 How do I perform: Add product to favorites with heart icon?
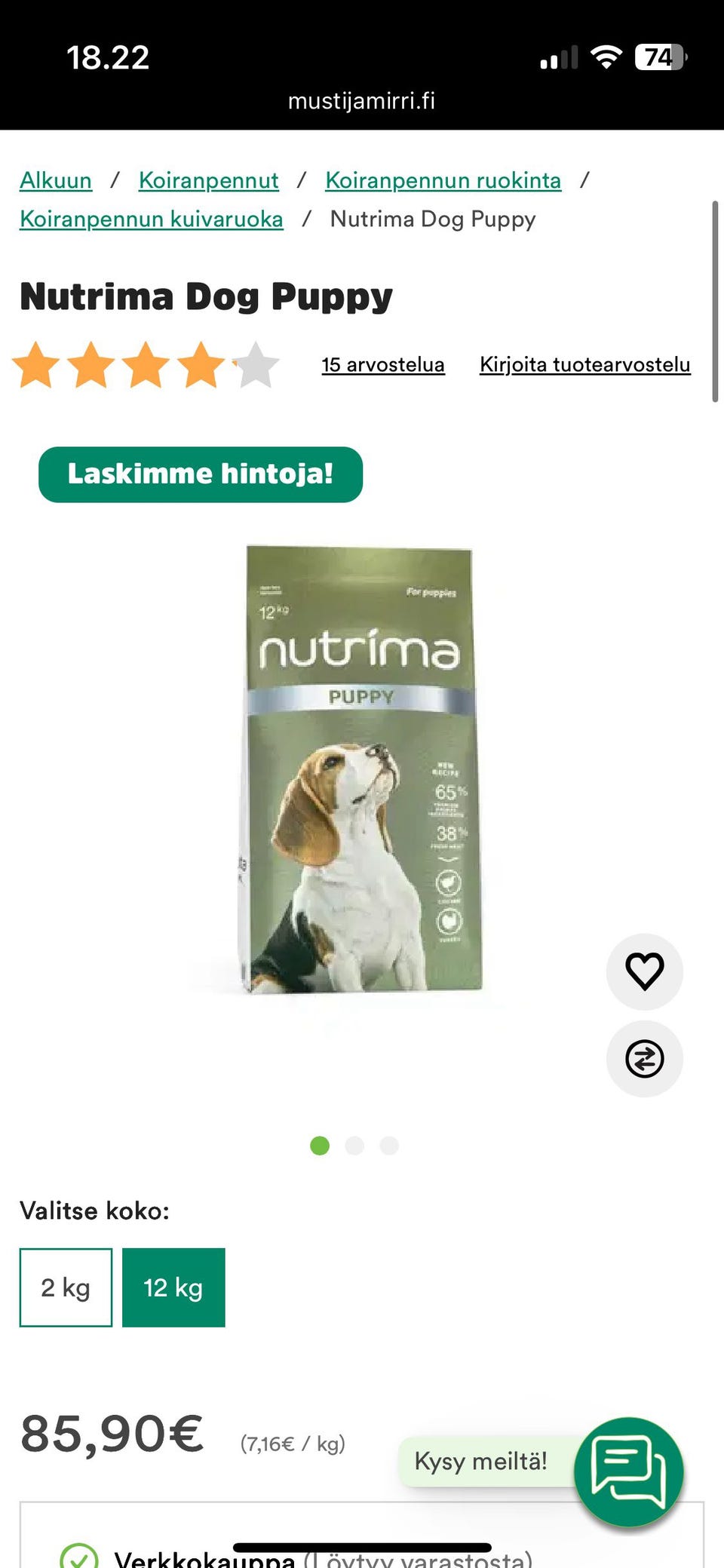(644, 971)
